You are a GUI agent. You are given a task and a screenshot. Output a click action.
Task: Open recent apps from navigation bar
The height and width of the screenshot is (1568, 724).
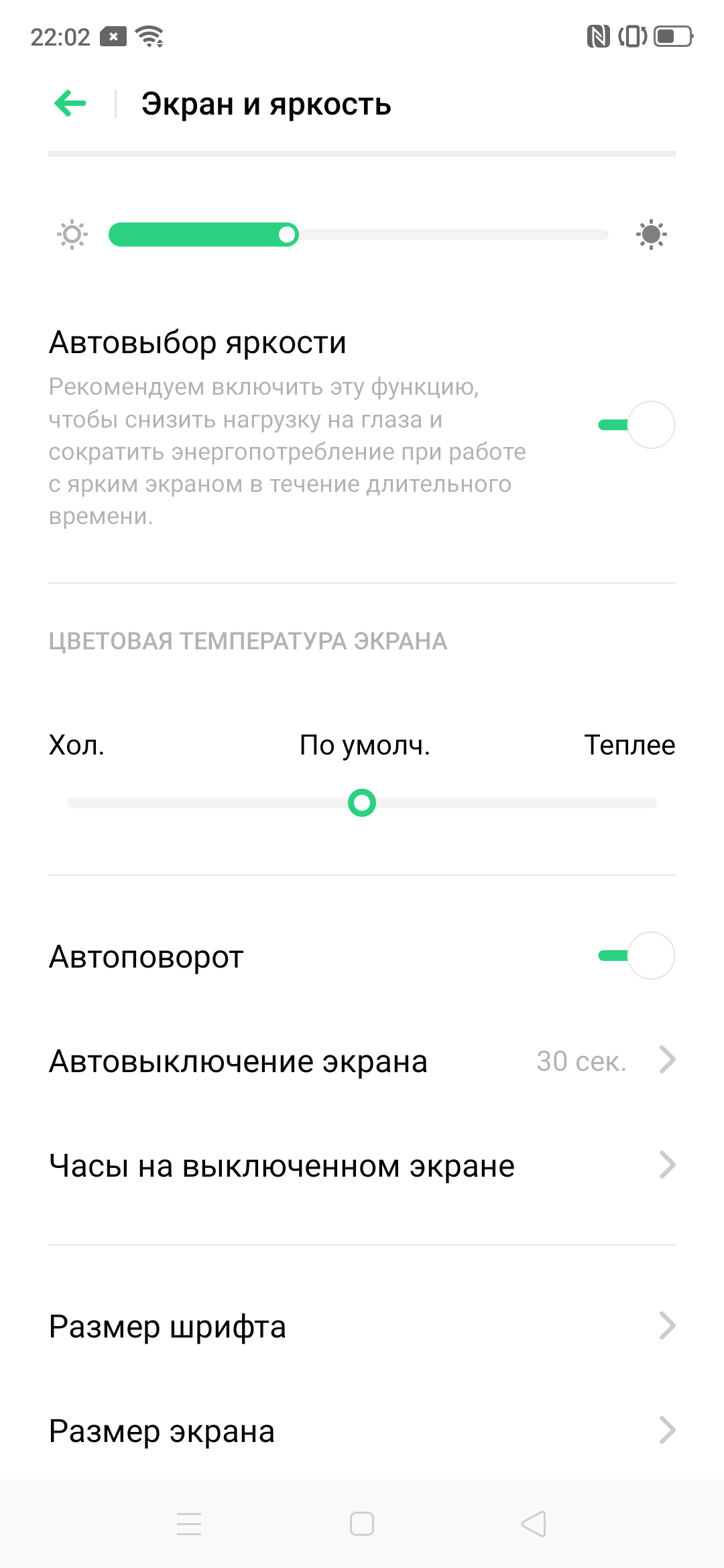tap(189, 1524)
